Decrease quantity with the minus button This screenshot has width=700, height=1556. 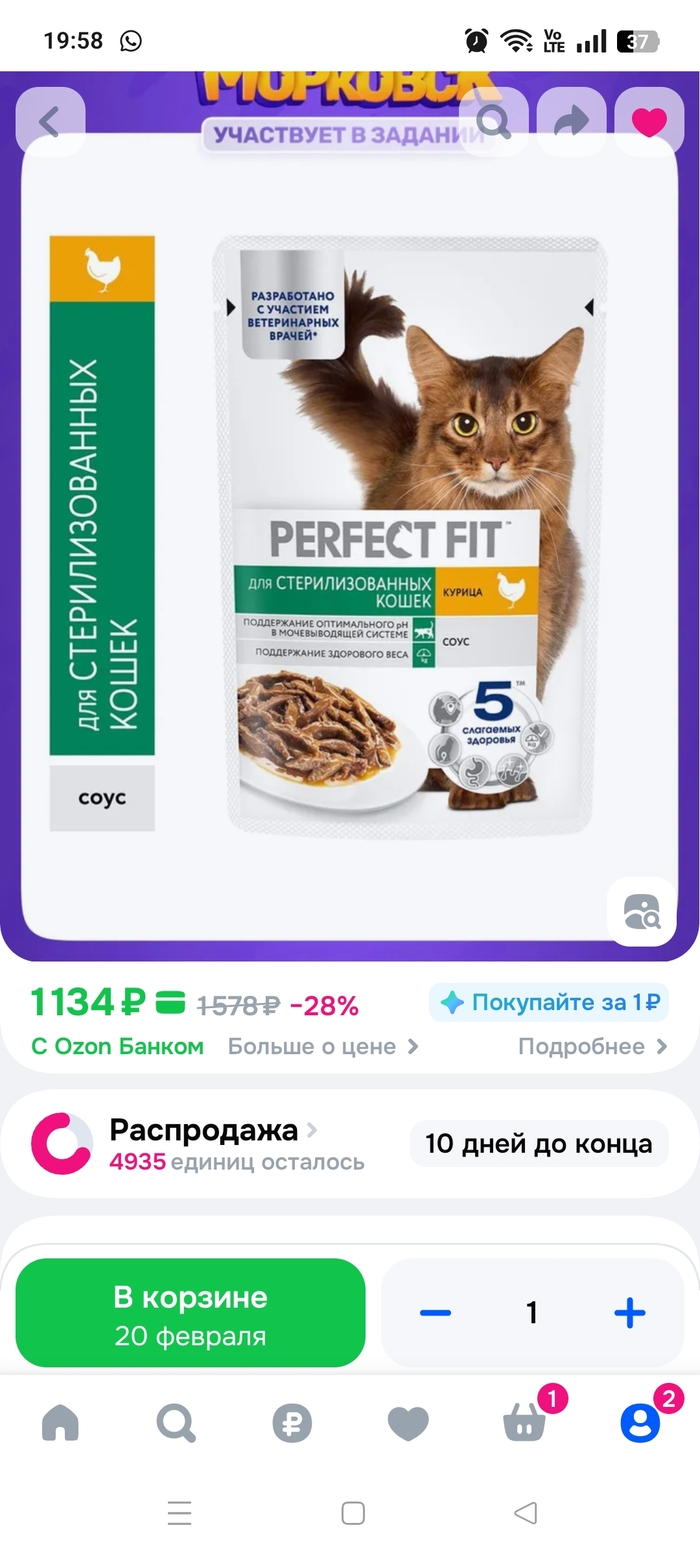click(x=435, y=1313)
